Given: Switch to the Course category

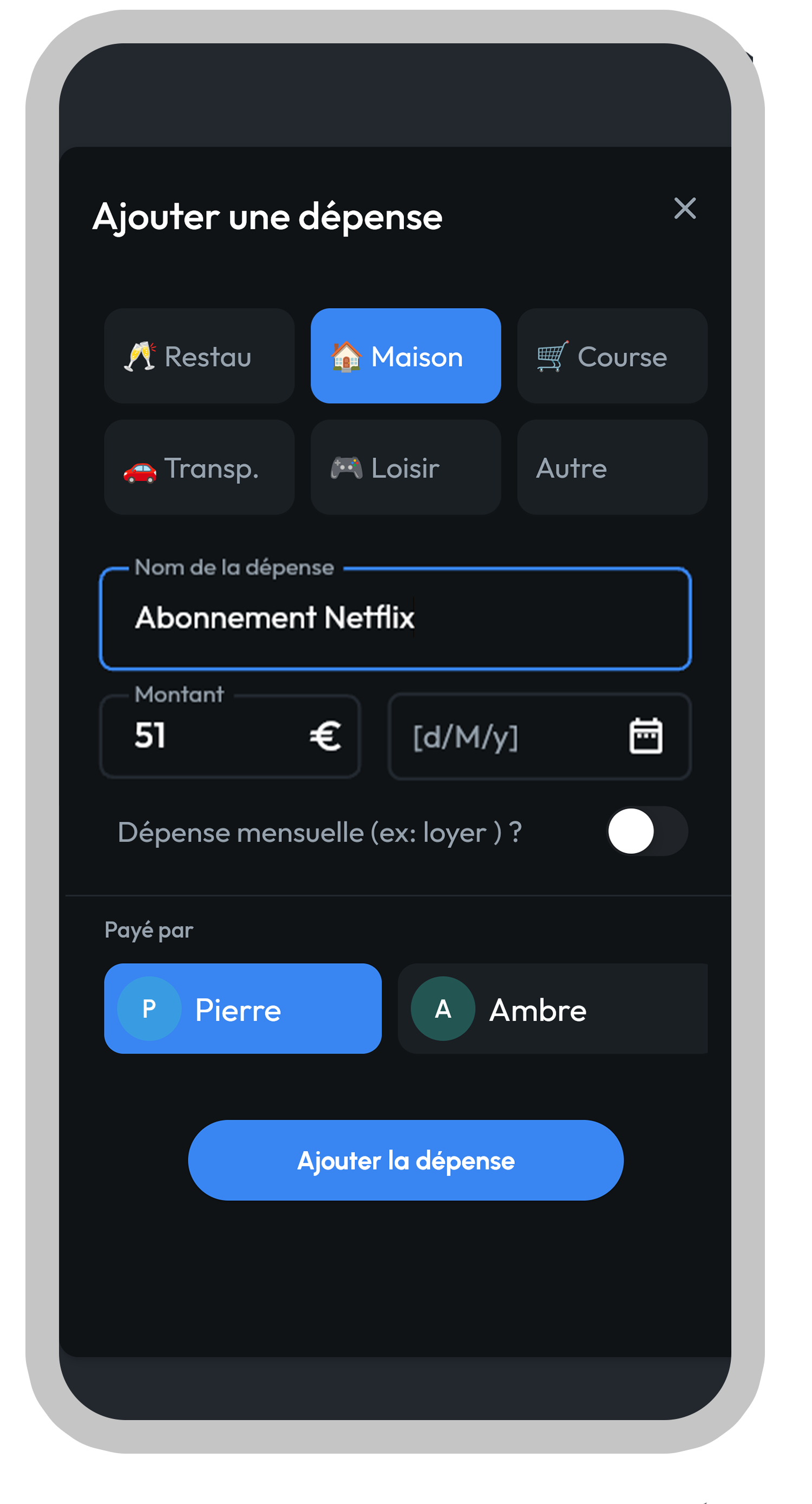Looking at the screenshot, I should (612, 357).
